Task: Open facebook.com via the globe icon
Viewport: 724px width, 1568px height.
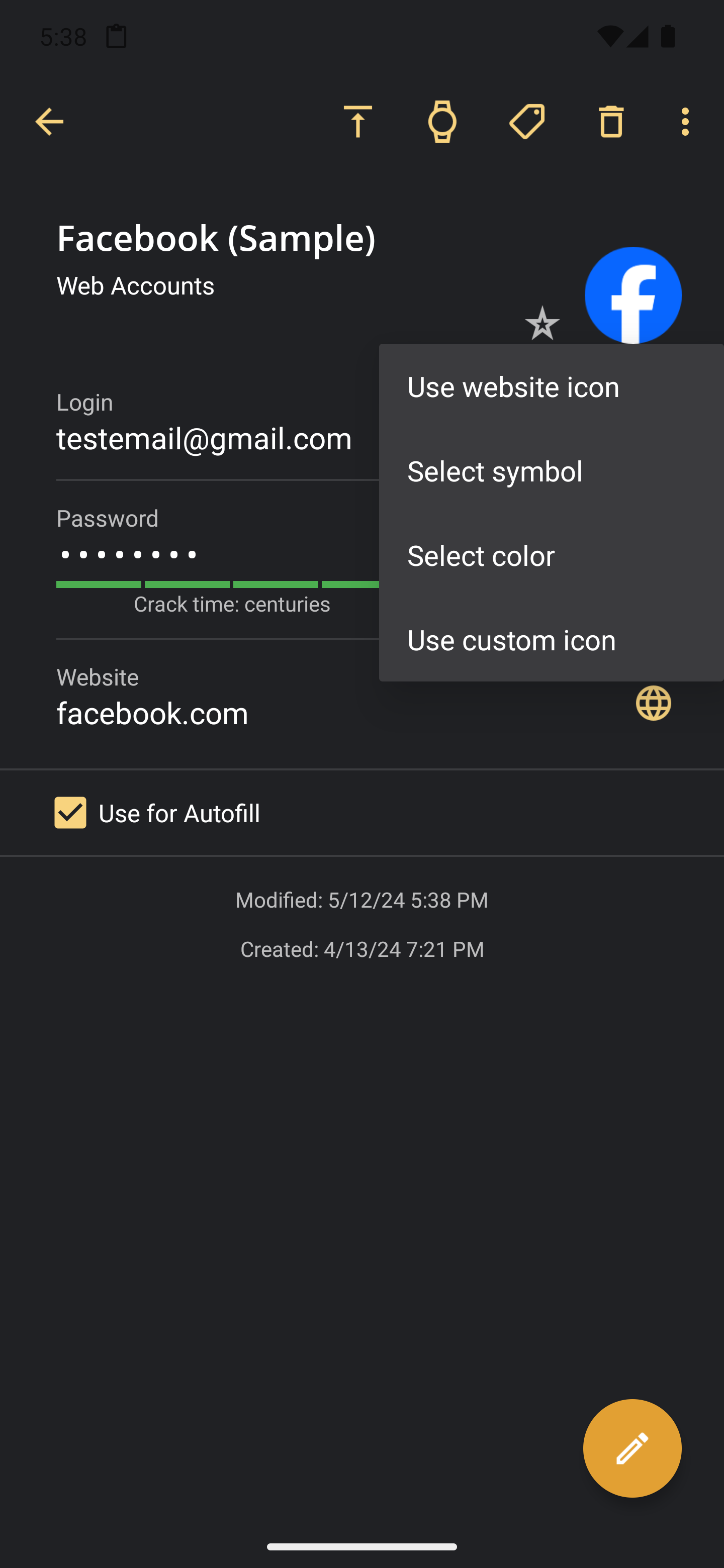Action: pos(654,703)
